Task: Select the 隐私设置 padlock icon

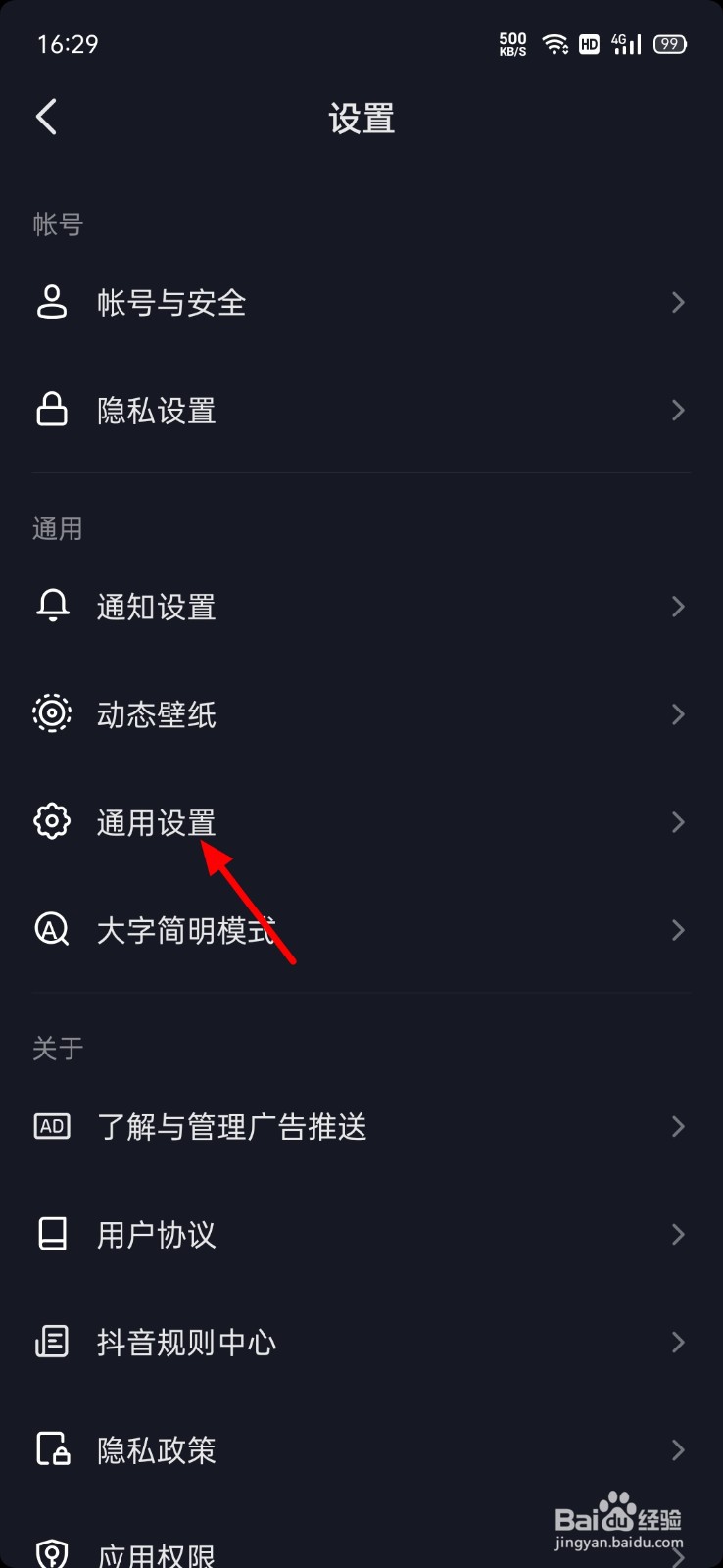Action: [53, 410]
